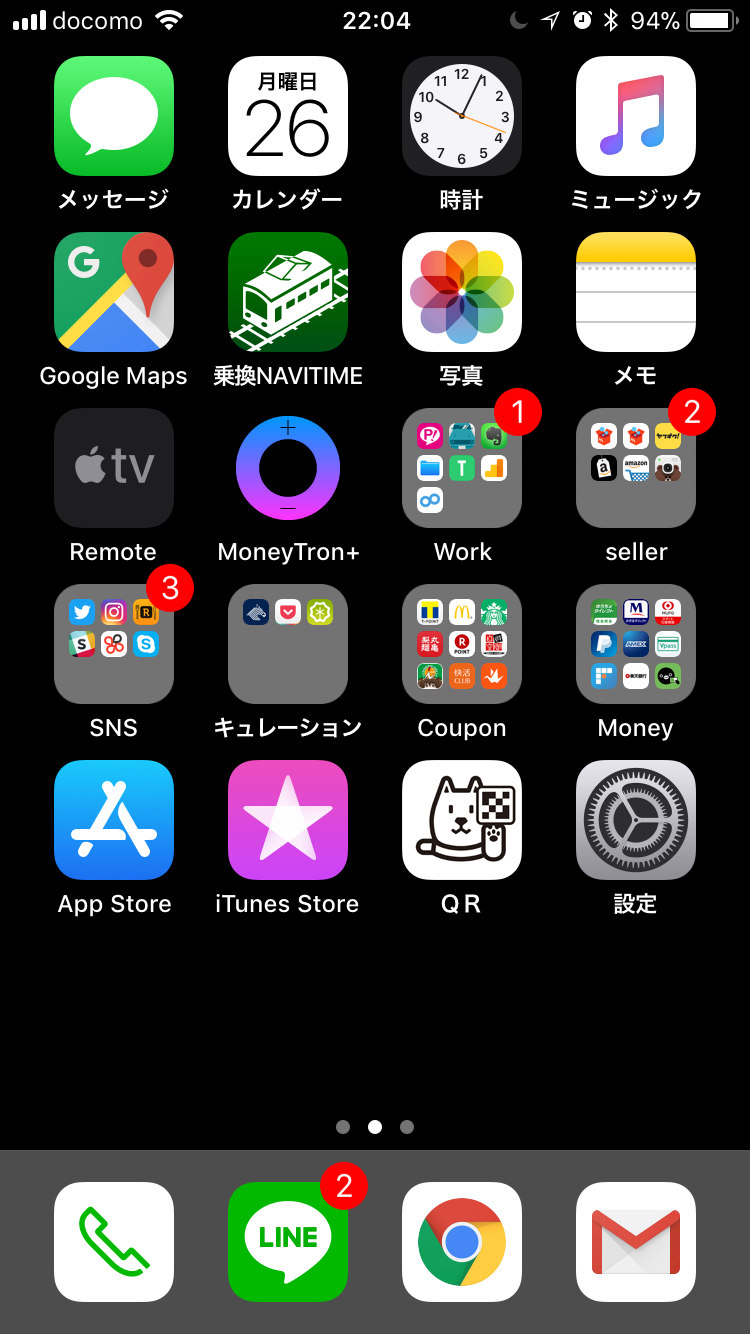The height and width of the screenshot is (1334, 750).
Task: Open 乗換NAVITIME app
Action: click(x=288, y=292)
